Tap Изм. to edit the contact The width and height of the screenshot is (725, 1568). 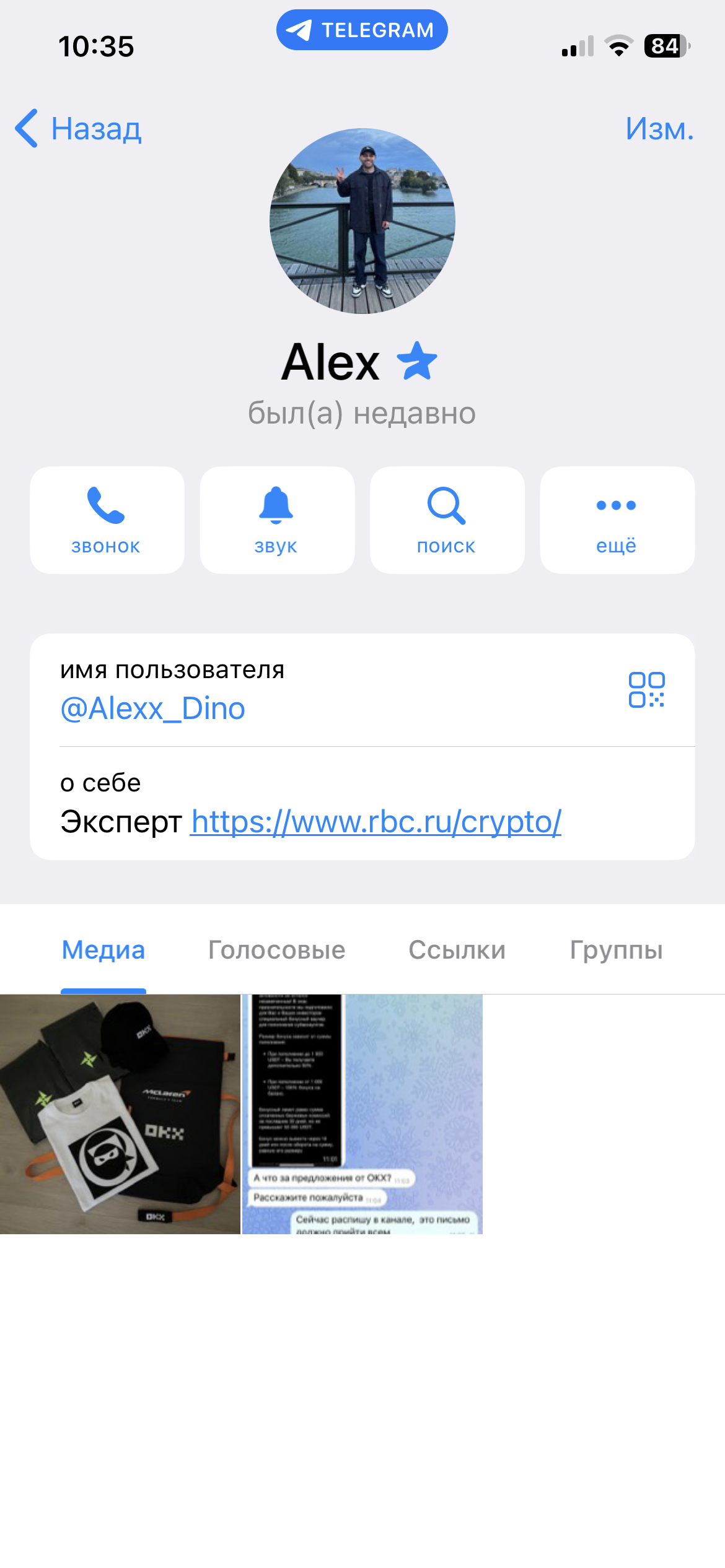(659, 129)
